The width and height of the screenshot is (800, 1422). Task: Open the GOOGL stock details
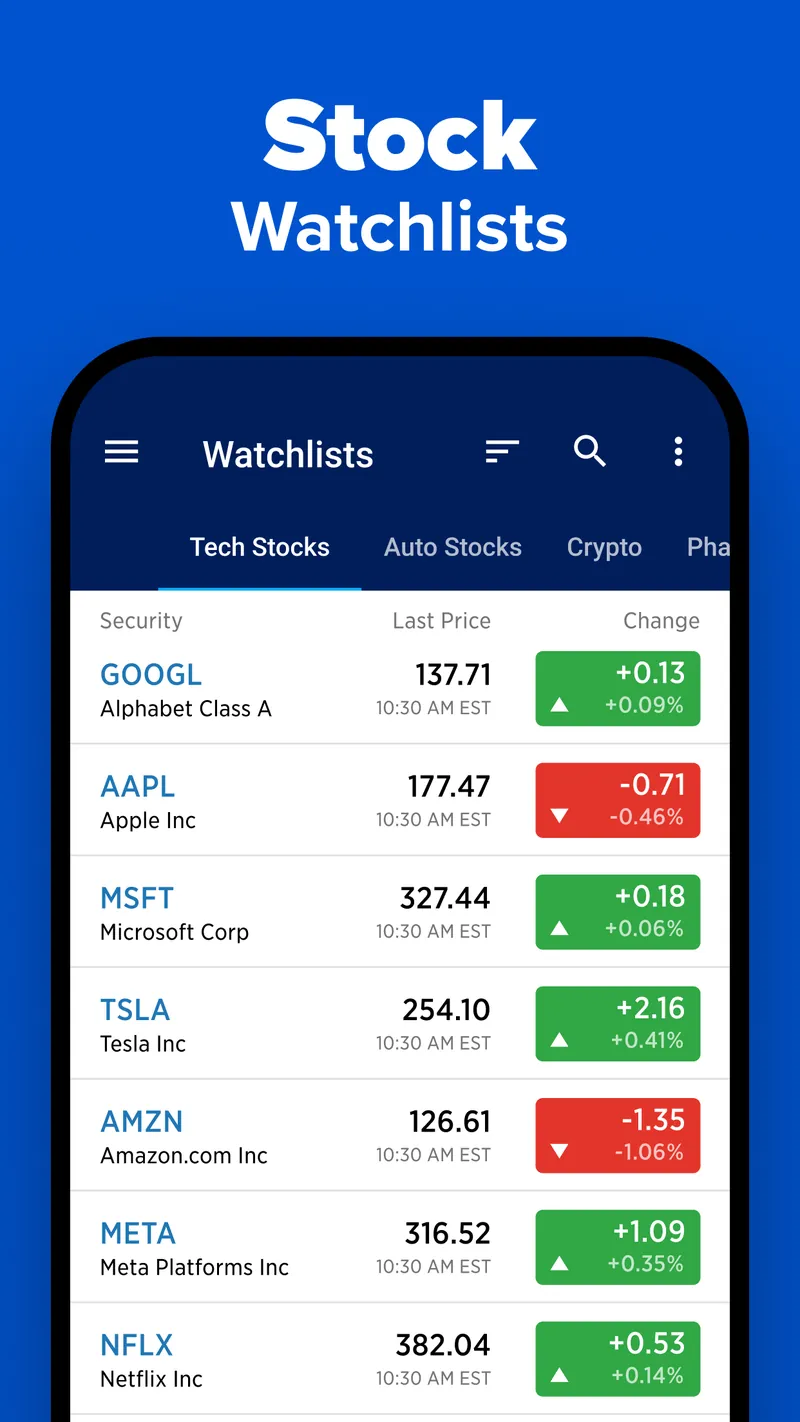coord(150,674)
